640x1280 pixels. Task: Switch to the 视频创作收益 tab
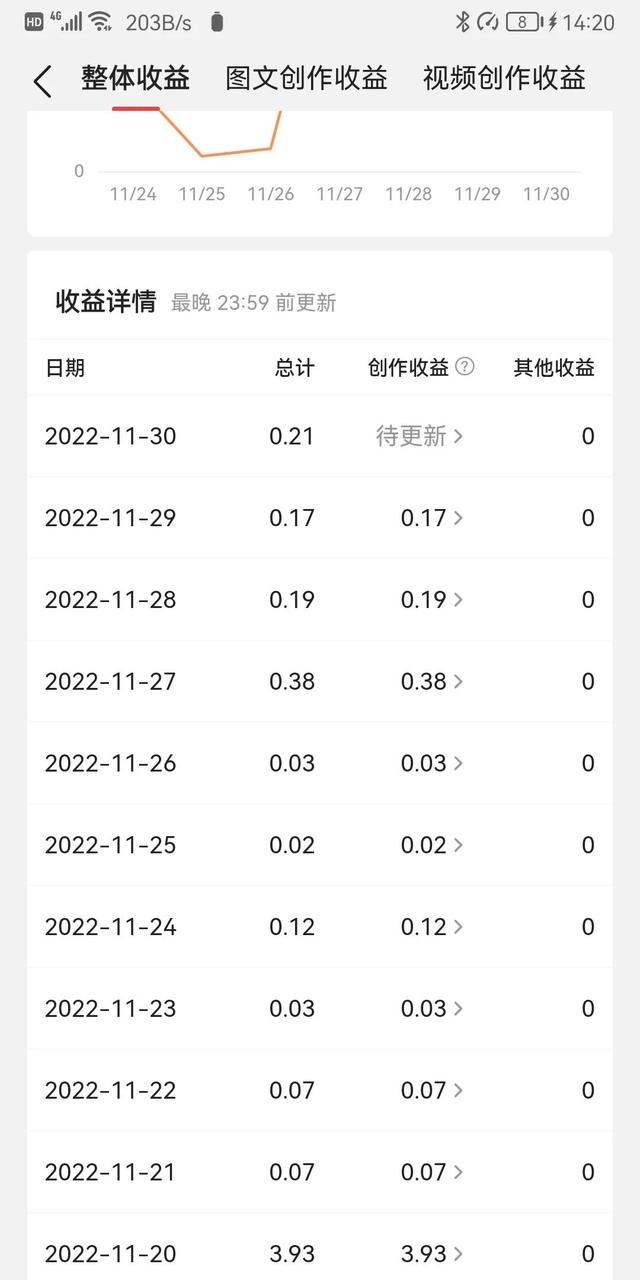[504, 78]
